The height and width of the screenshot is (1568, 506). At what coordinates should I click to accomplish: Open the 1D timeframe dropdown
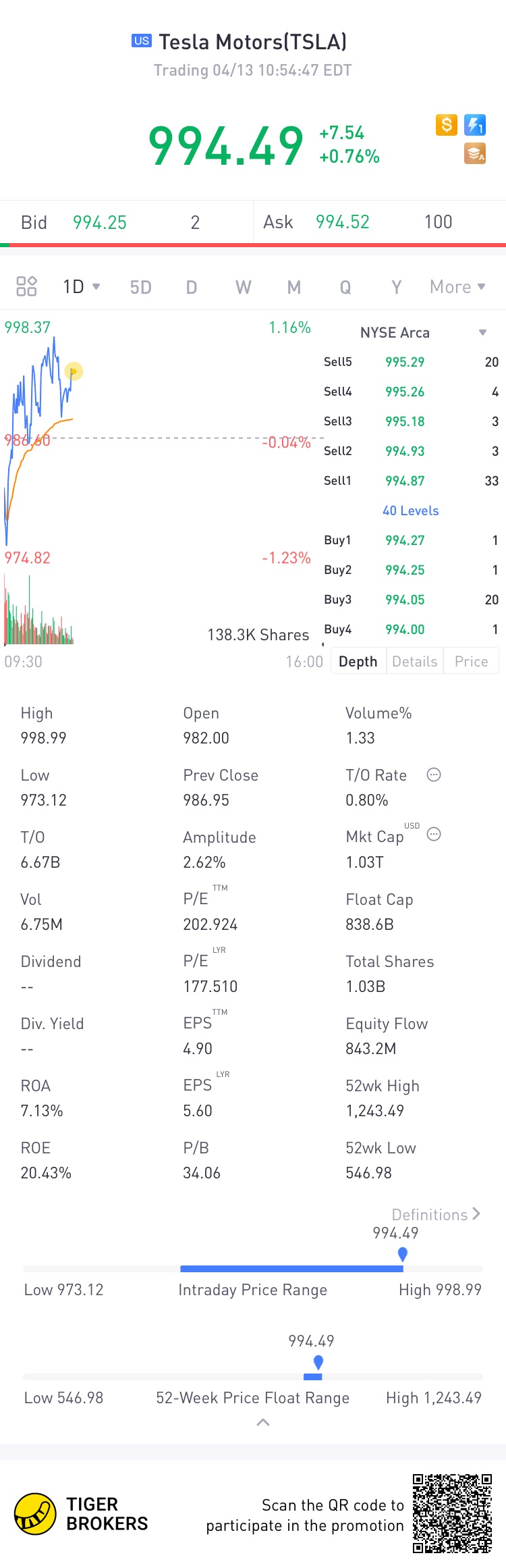[x=82, y=287]
